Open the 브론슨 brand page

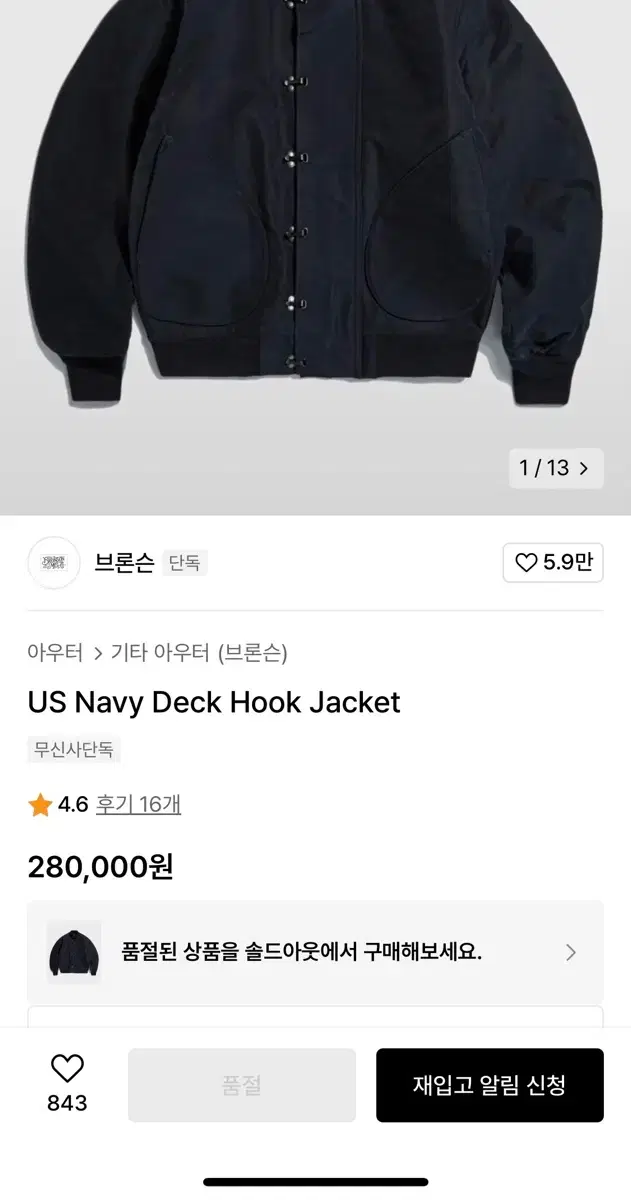click(124, 563)
